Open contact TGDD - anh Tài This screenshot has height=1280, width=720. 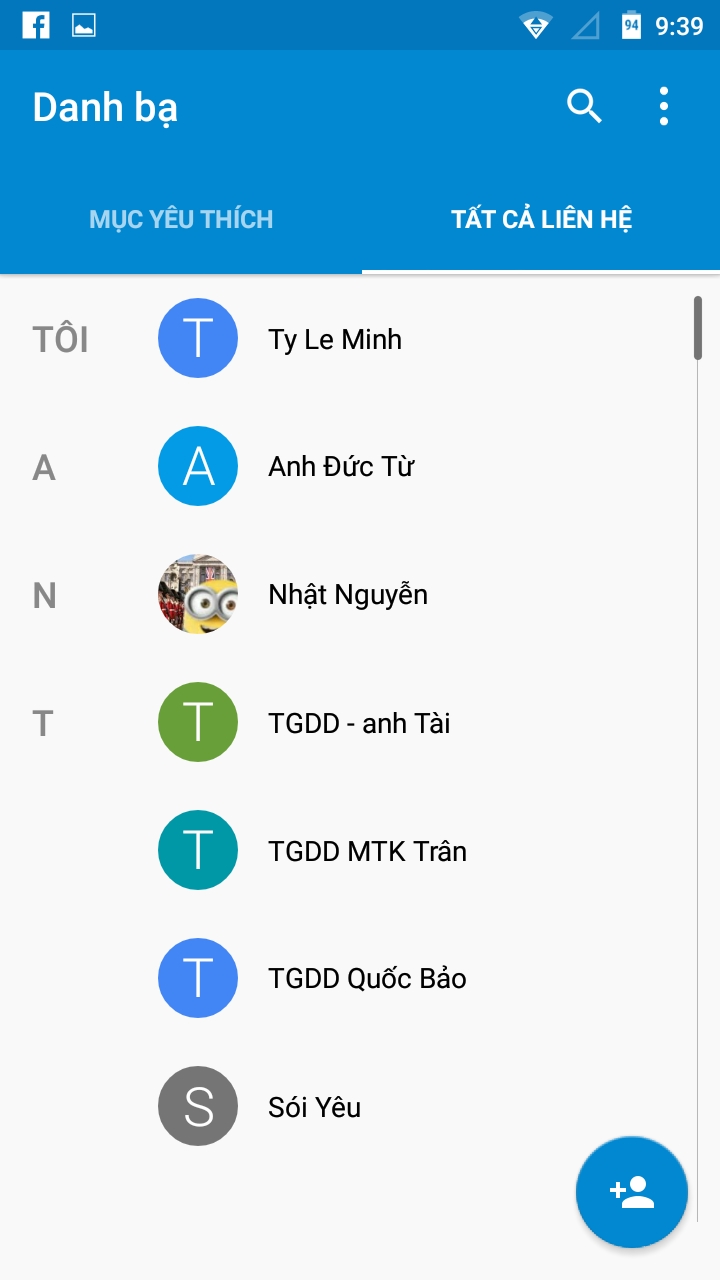pyautogui.click(x=359, y=723)
